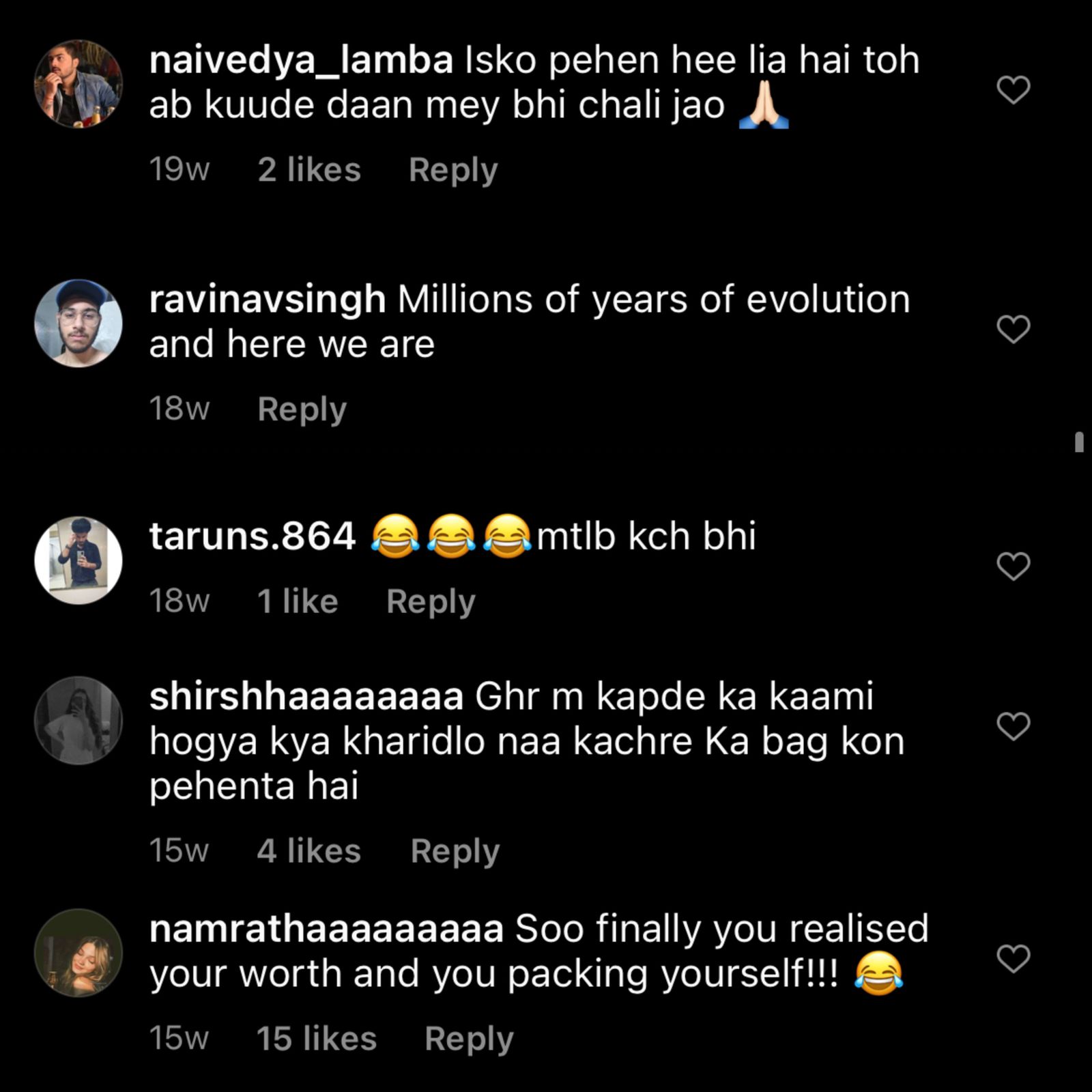1092x1092 pixels.
Task: Like ravinavsingh's evolution comment
Action: pyautogui.click(x=1013, y=329)
